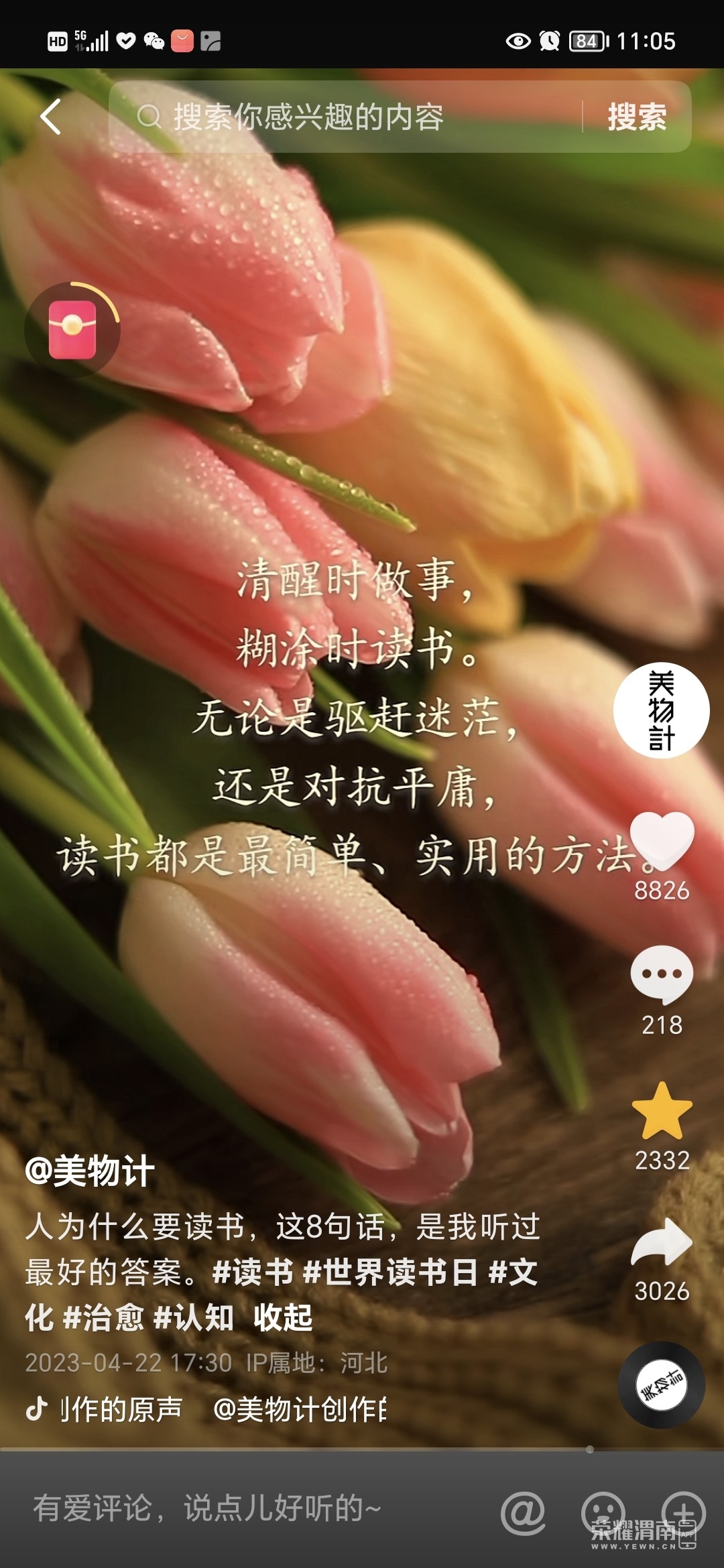This screenshot has width=724, height=1568.
Task: Open the #治愈 hashtag
Action: (x=103, y=1317)
